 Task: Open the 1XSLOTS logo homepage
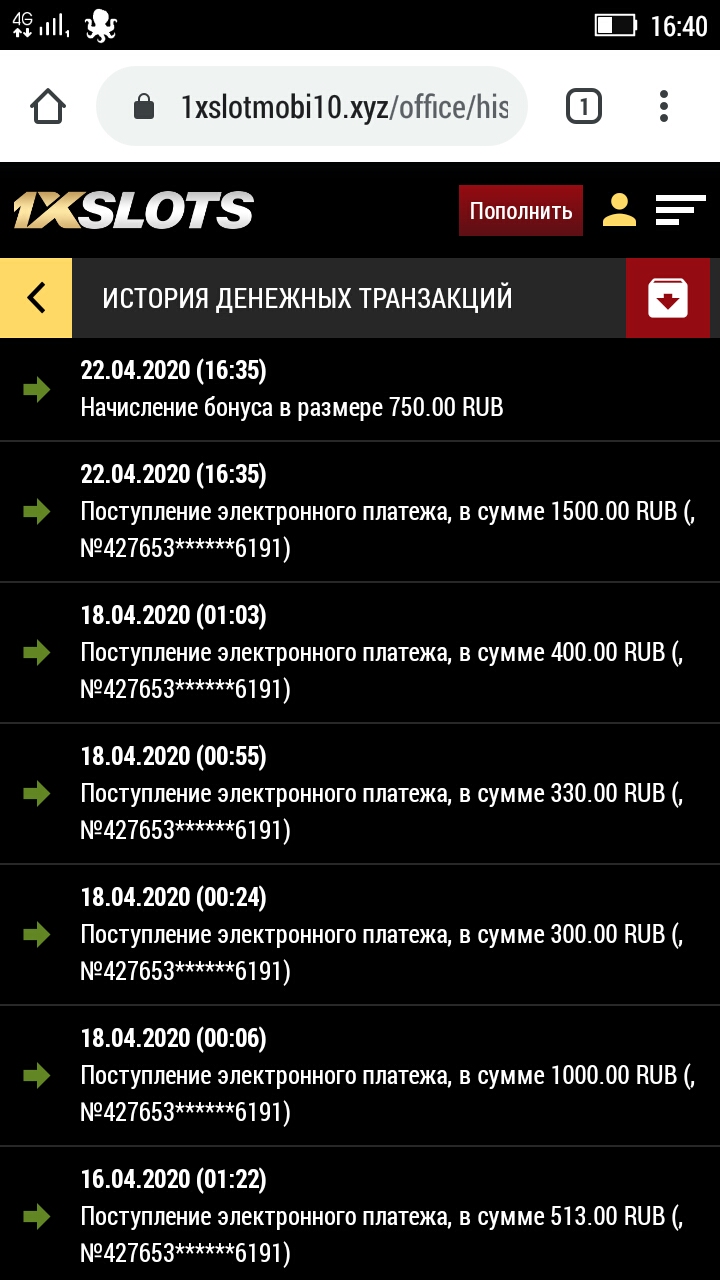[x=133, y=210]
